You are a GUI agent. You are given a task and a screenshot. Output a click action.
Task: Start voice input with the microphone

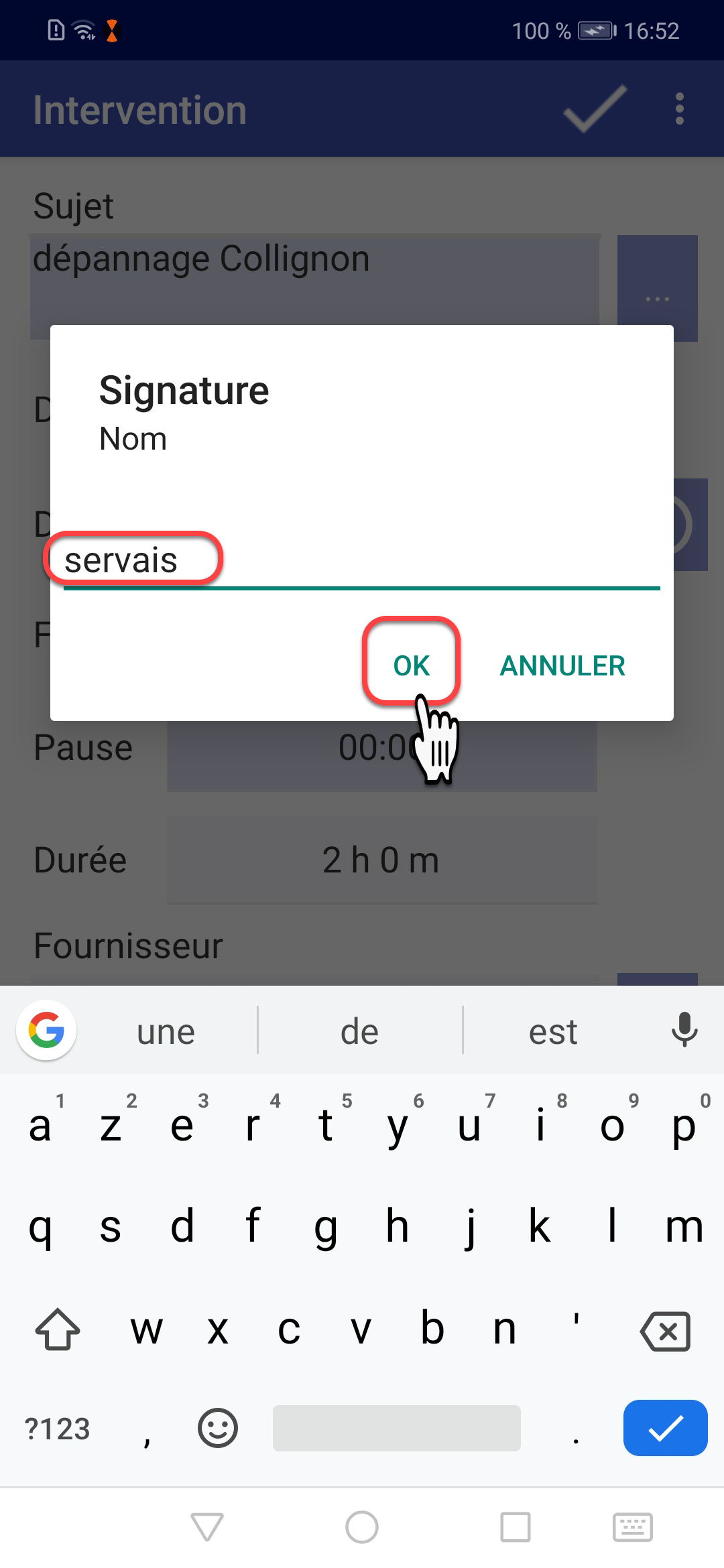click(x=684, y=1030)
